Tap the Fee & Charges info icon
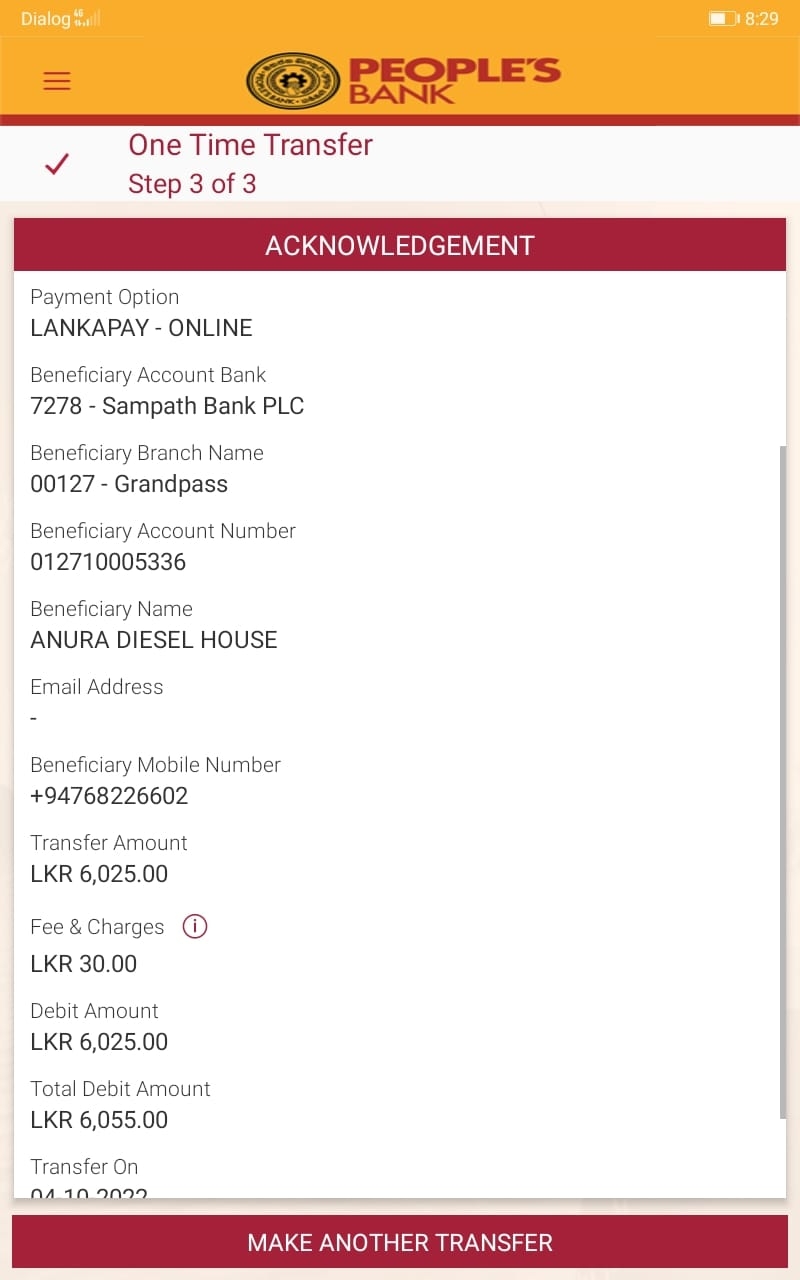Viewport: 800px width, 1280px height. pyautogui.click(x=195, y=927)
